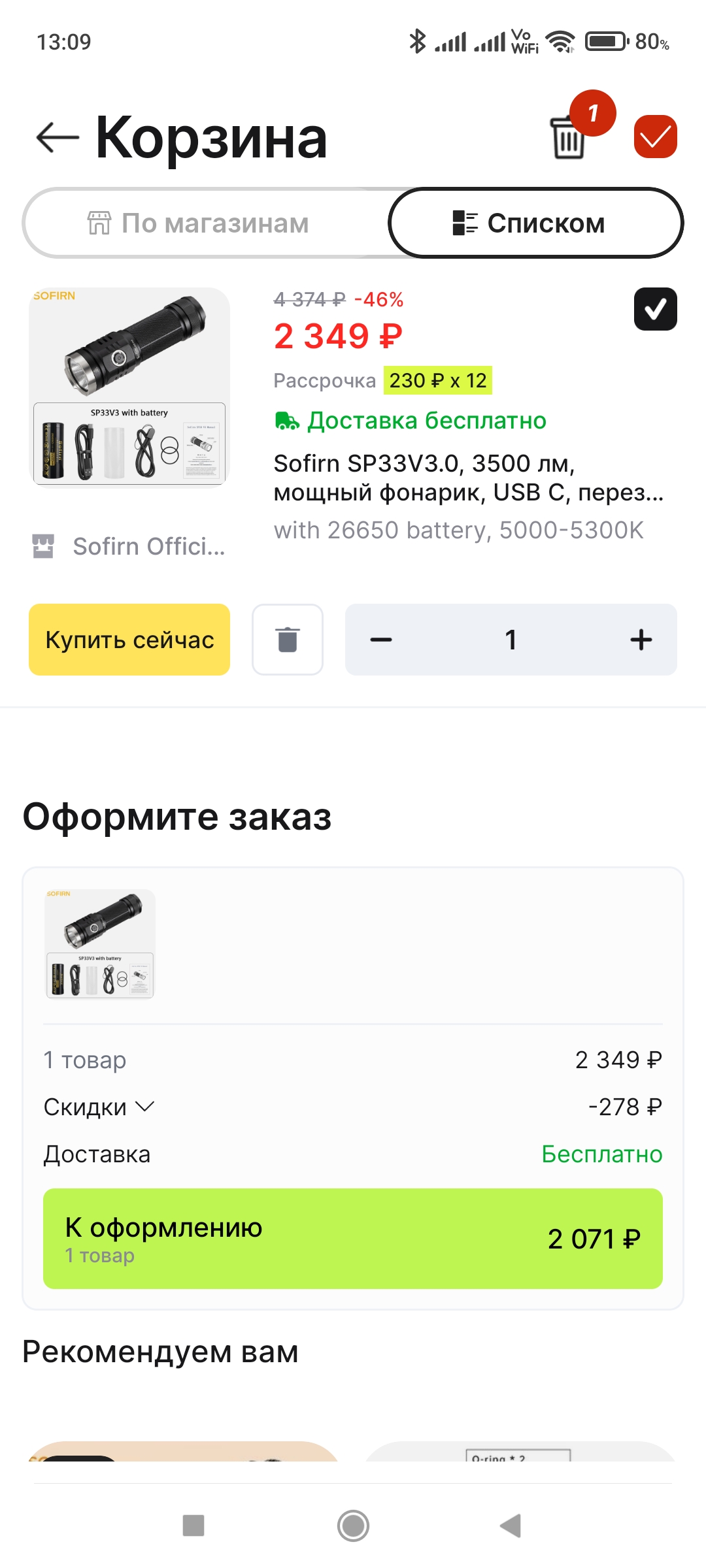Screen dimensions: 706x1568
Task: Go back from the Корзина screen
Action: (x=58, y=137)
